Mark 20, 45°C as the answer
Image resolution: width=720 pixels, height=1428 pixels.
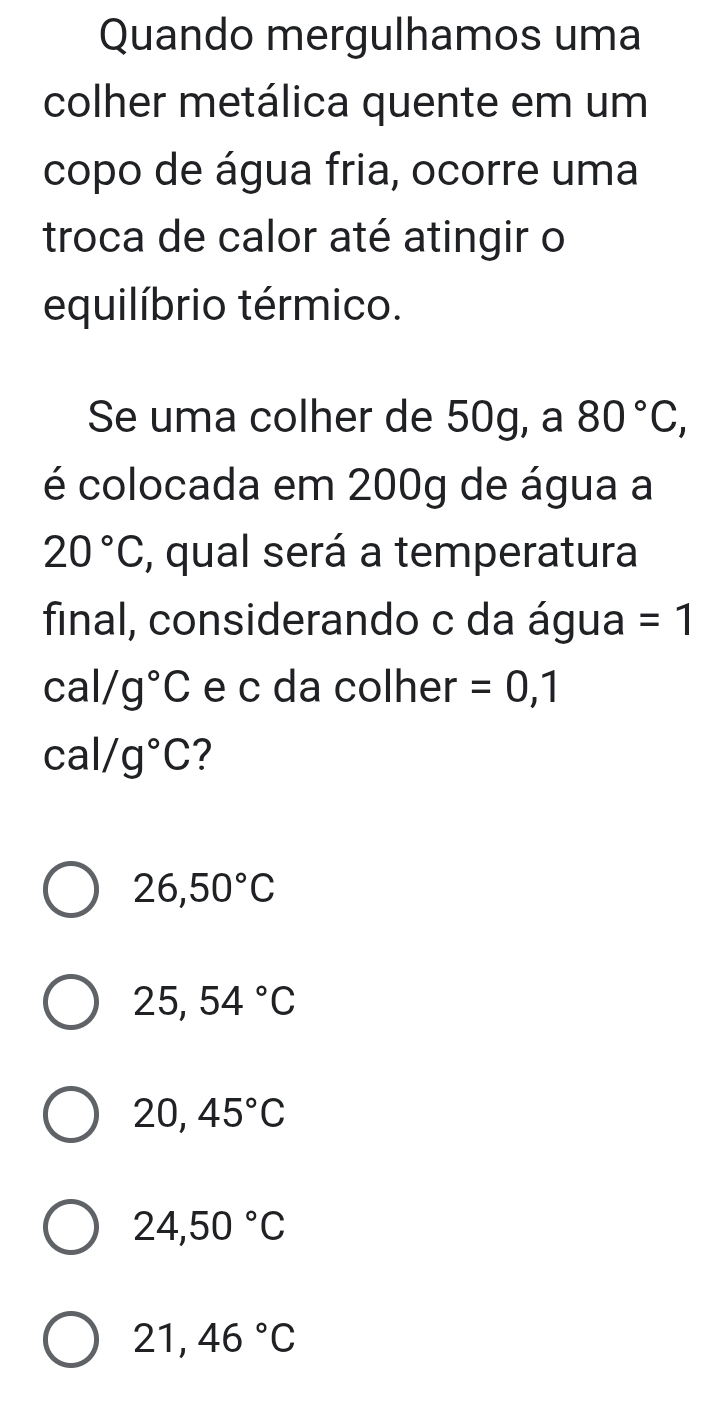(x=72, y=1113)
